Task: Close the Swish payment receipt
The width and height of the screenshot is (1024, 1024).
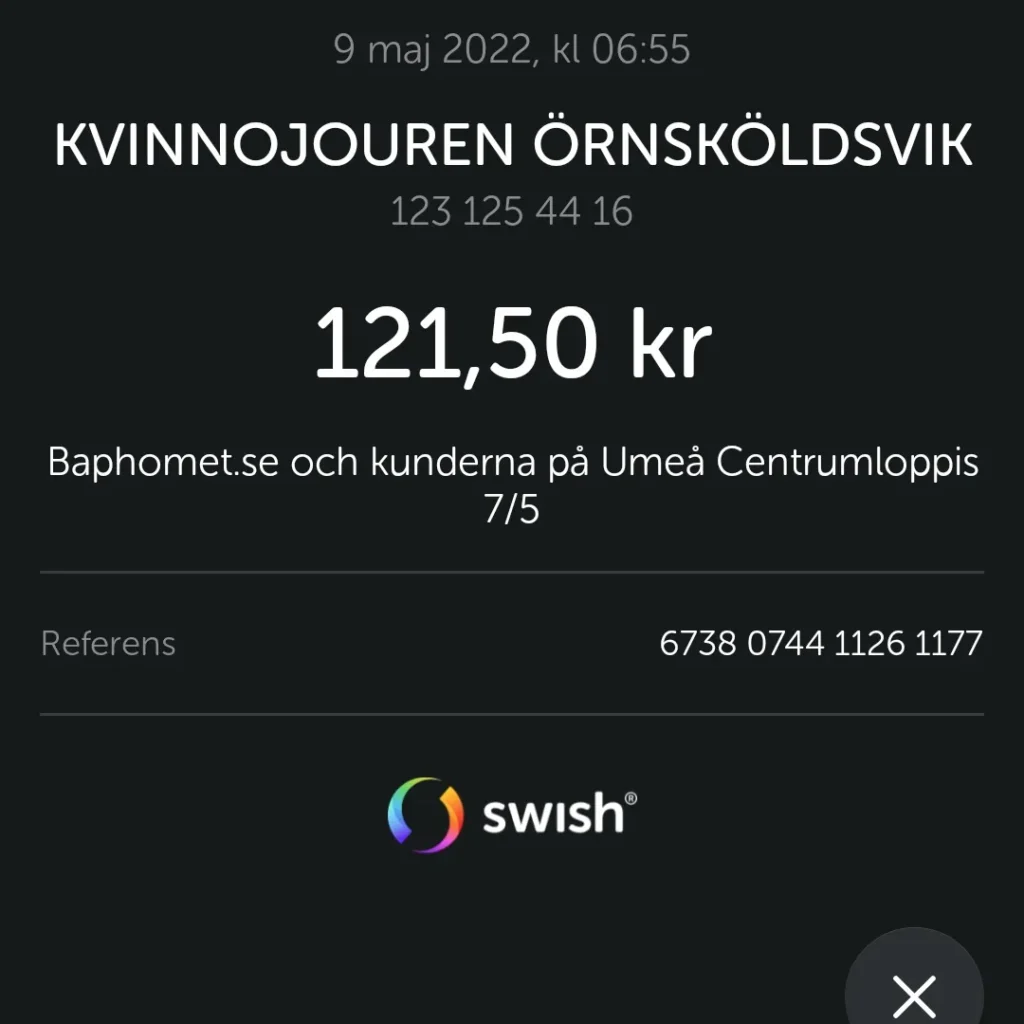Action: [x=914, y=992]
